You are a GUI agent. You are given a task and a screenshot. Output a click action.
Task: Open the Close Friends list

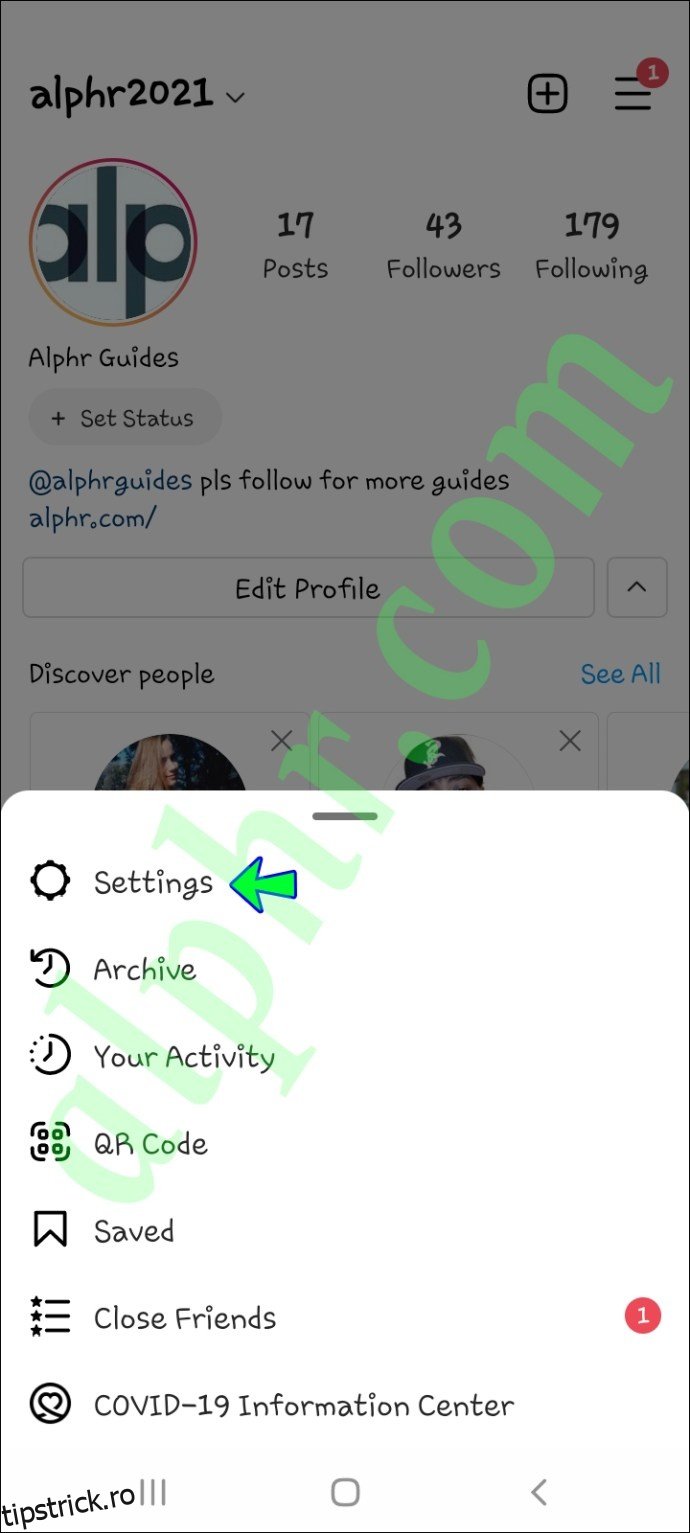(184, 1317)
